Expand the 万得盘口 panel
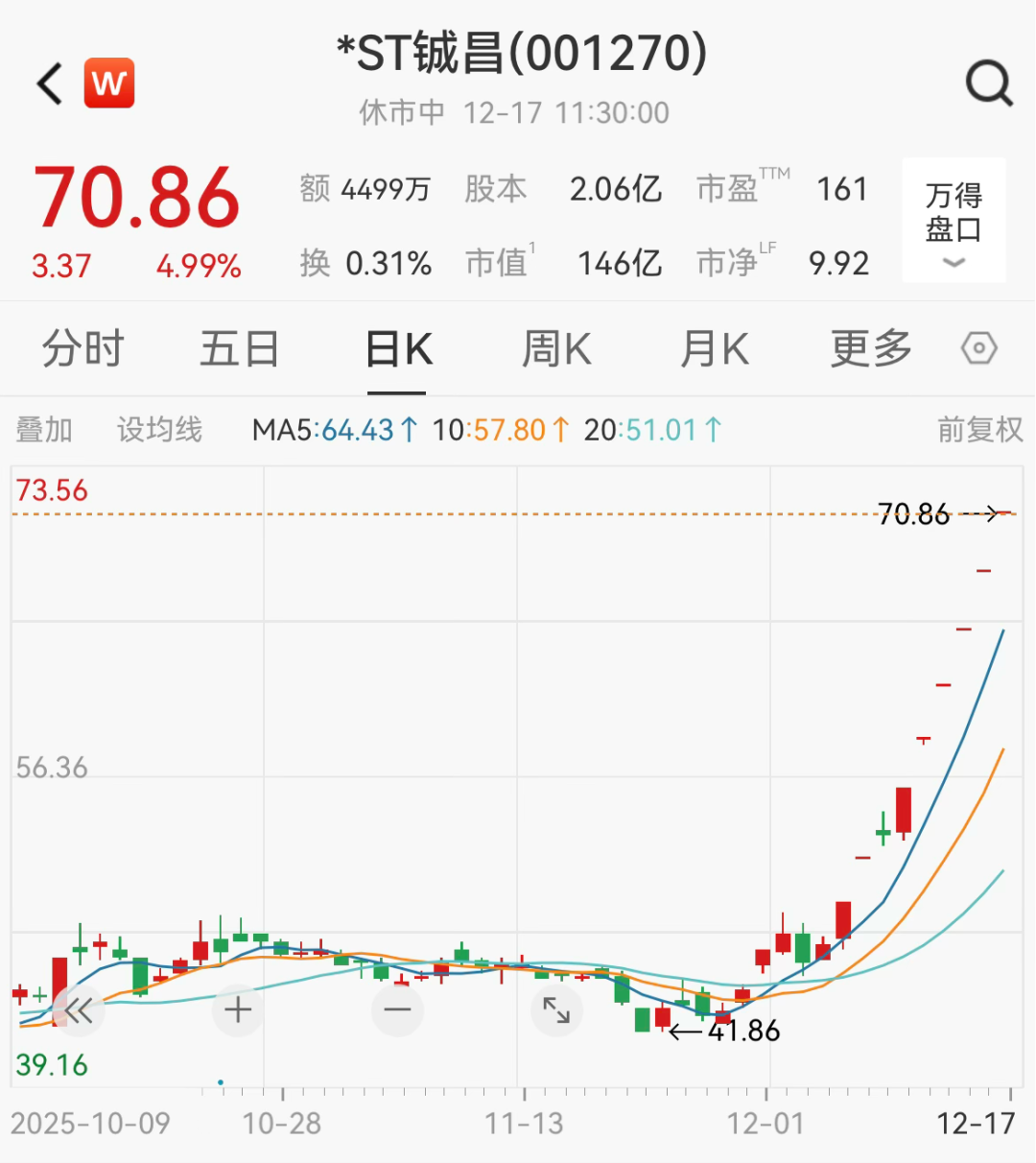Screen dimensions: 1036x1163 [x=954, y=222]
